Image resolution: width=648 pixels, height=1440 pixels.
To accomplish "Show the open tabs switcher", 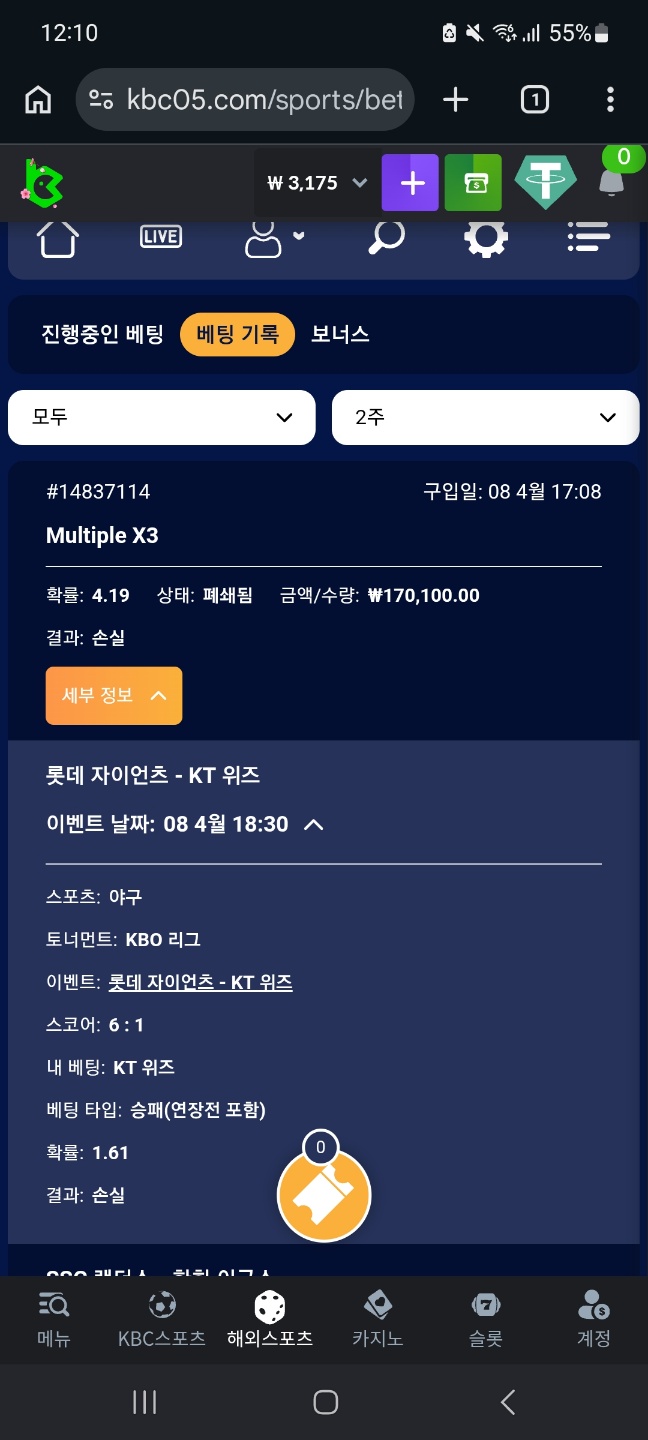I will pos(535,100).
